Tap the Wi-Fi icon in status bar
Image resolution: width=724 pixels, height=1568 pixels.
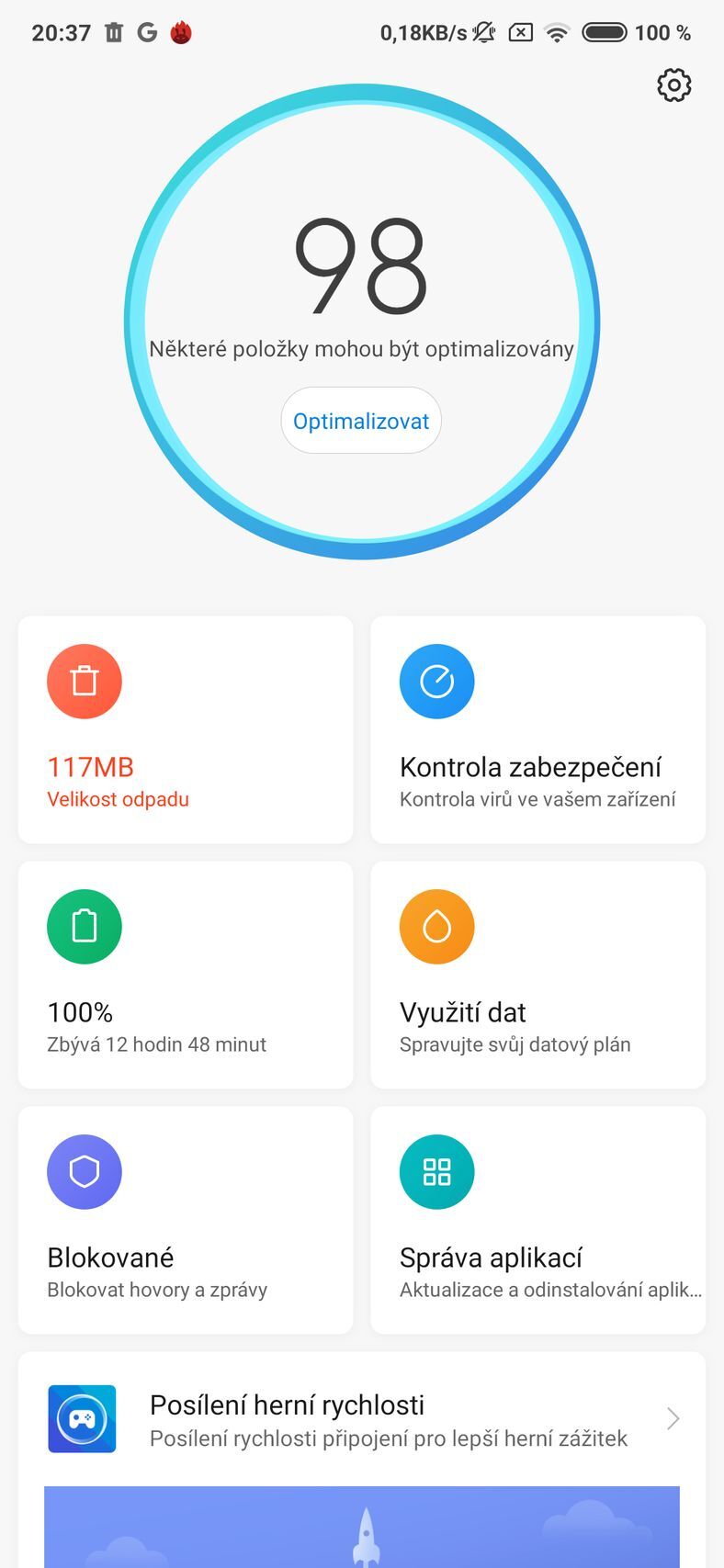(557, 32)
